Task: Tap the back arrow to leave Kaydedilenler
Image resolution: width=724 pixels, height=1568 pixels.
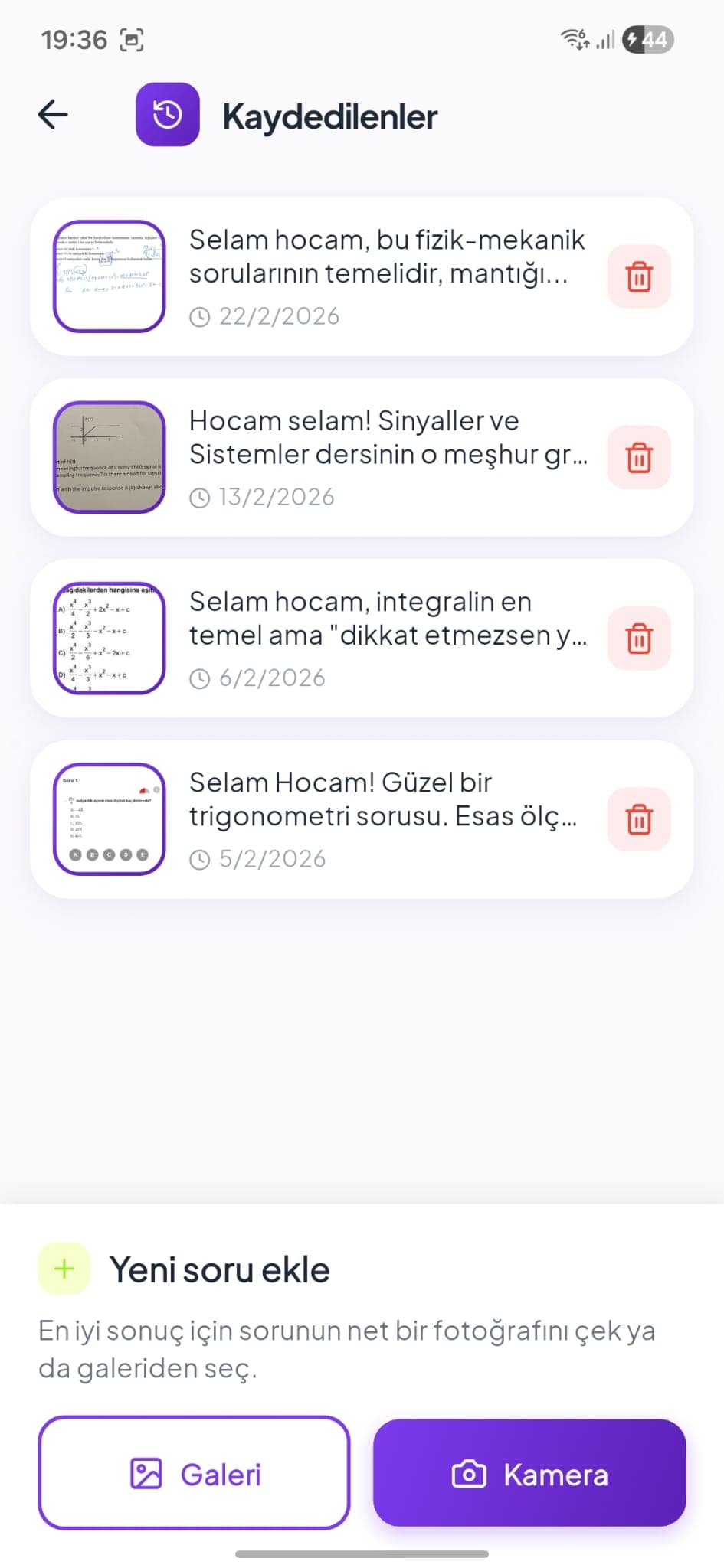Action: [52, 115]
